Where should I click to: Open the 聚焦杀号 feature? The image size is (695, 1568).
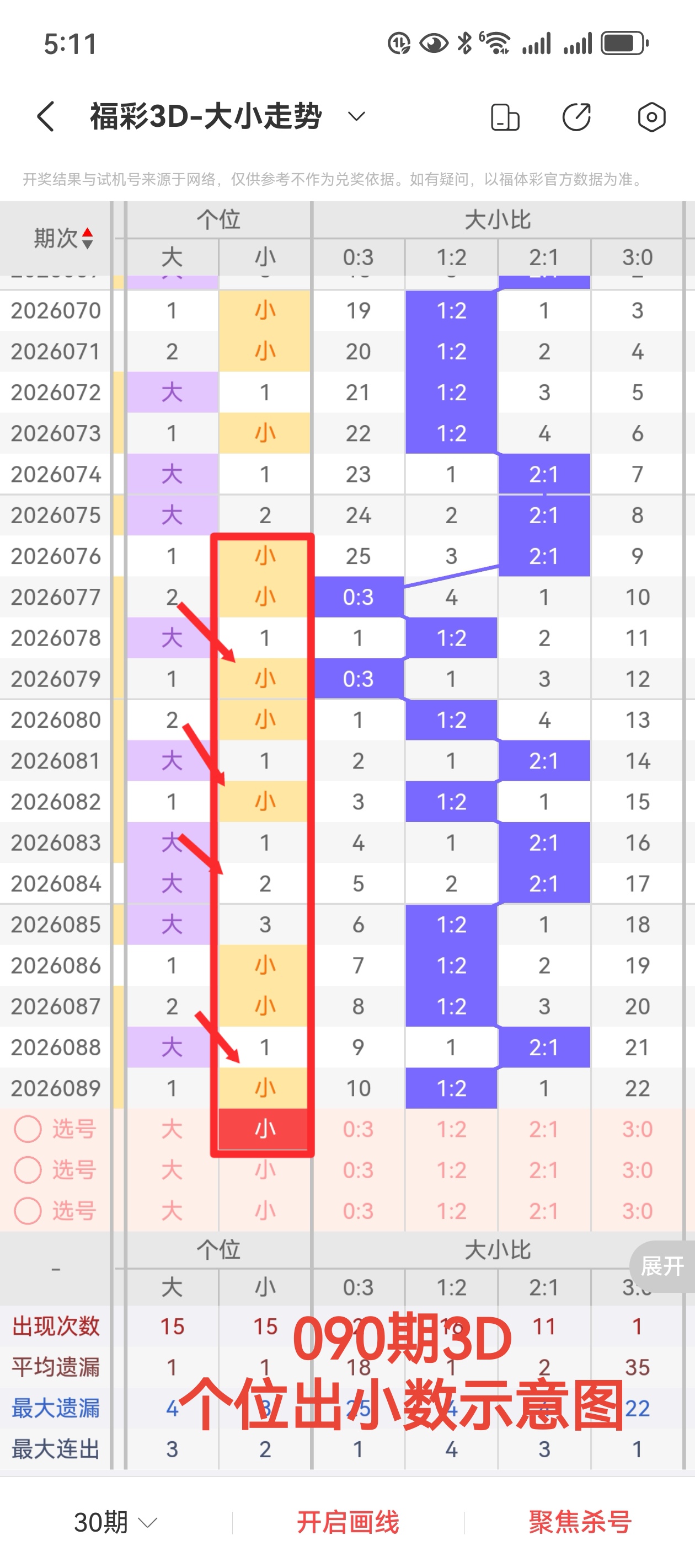580,1522
